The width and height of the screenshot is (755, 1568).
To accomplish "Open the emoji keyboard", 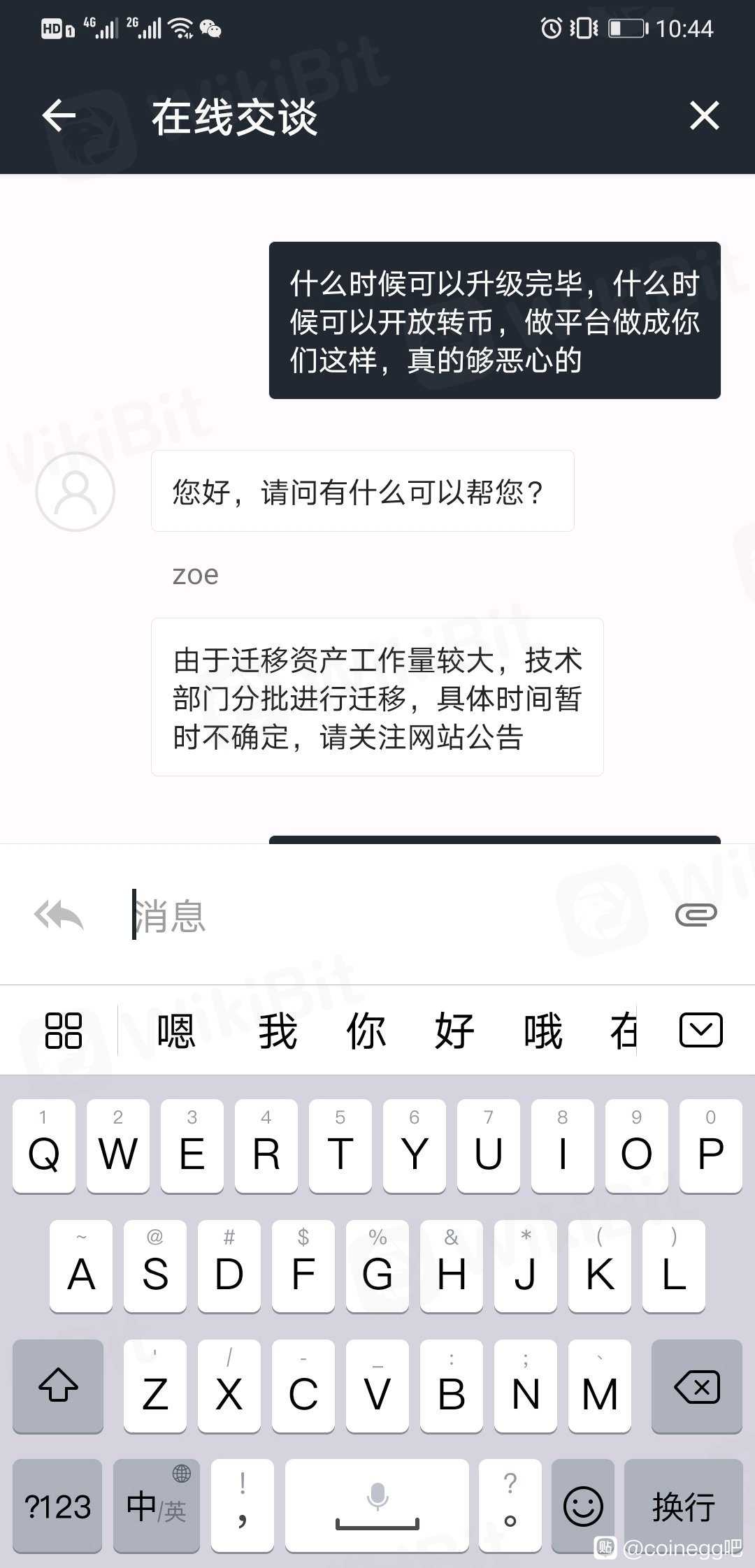I will click(x=583, y=1506).
